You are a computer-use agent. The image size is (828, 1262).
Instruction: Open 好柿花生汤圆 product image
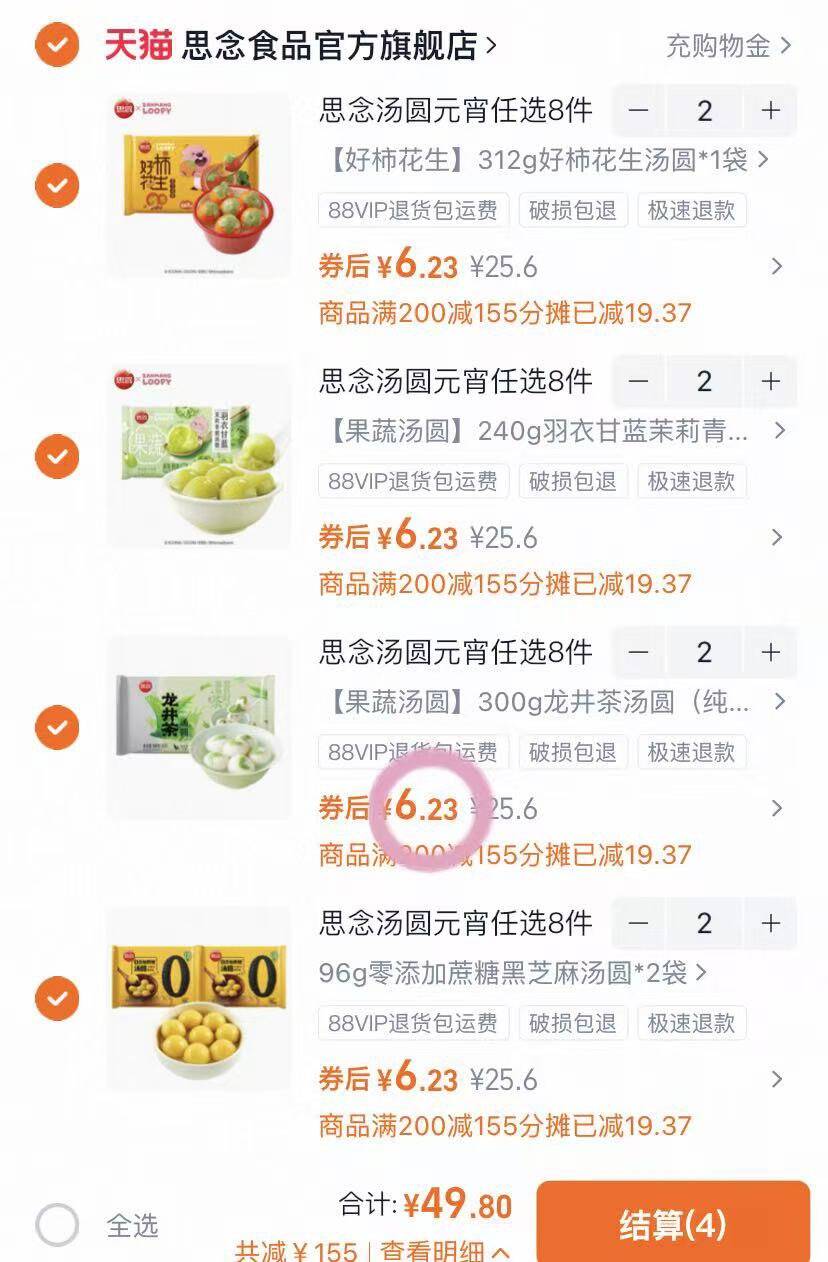(x=198, y=186)
